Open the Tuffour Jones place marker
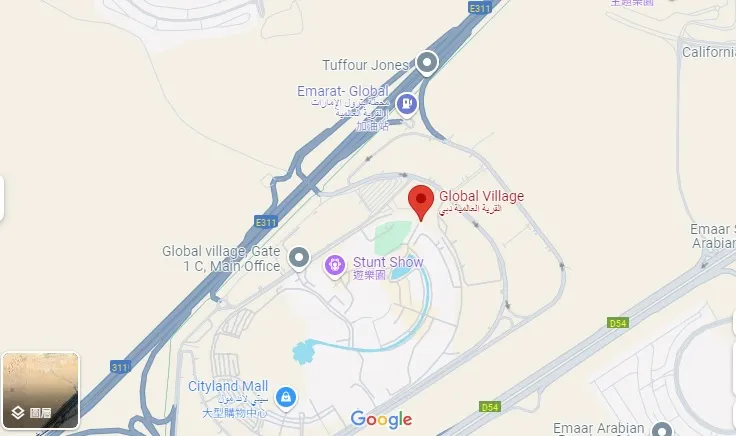This screenshot has height=436, width=736. pyautogui.click(x=427, y=64)
